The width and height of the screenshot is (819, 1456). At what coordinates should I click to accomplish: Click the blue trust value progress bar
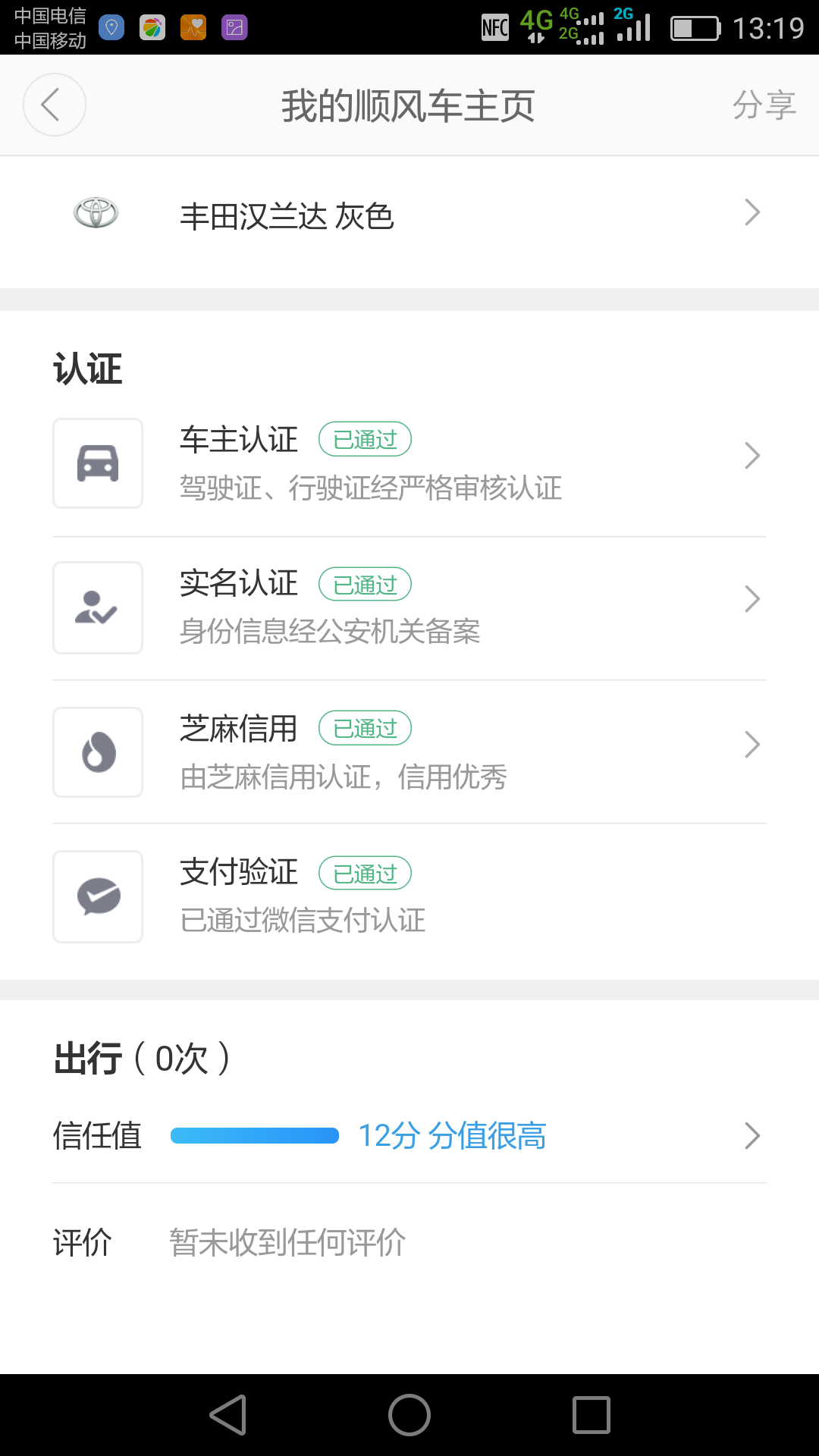pos(254,1135)
